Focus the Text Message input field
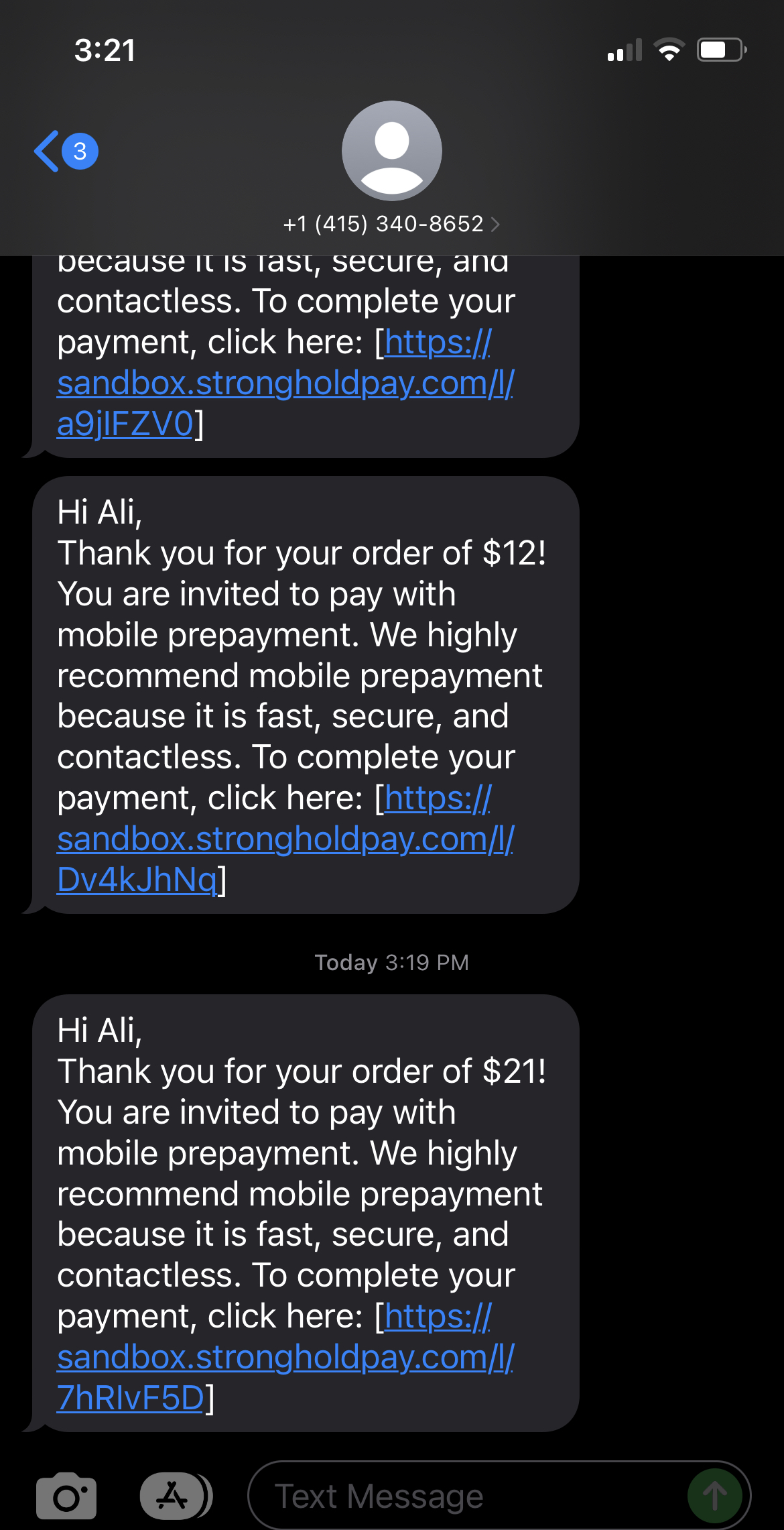The height and width of the screenshot is (1530, 784). (x=462, y=1496)
